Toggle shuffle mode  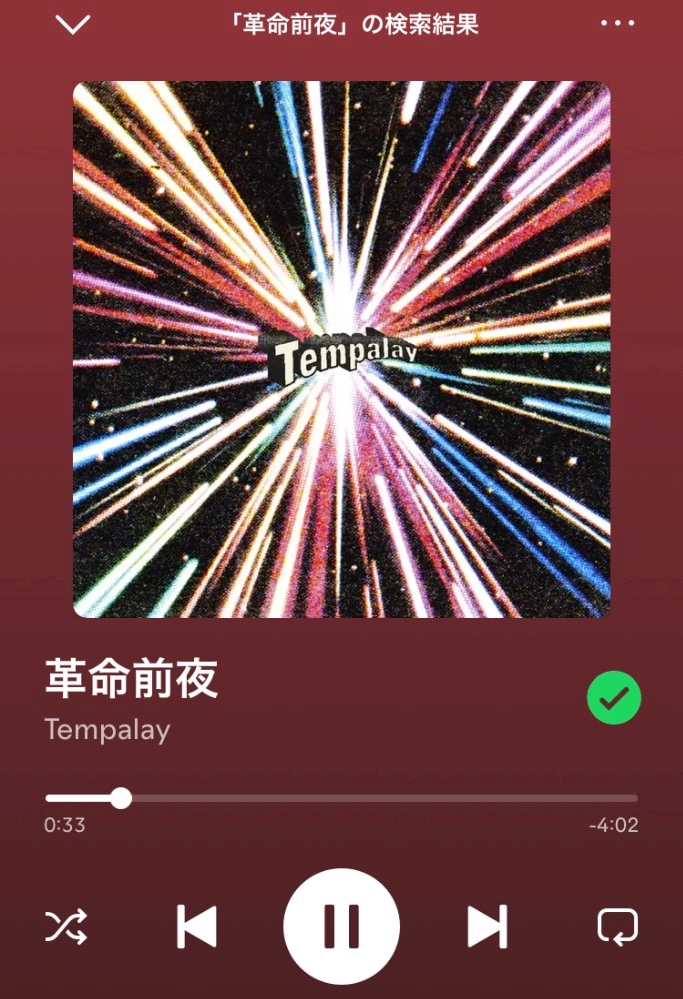66,926
